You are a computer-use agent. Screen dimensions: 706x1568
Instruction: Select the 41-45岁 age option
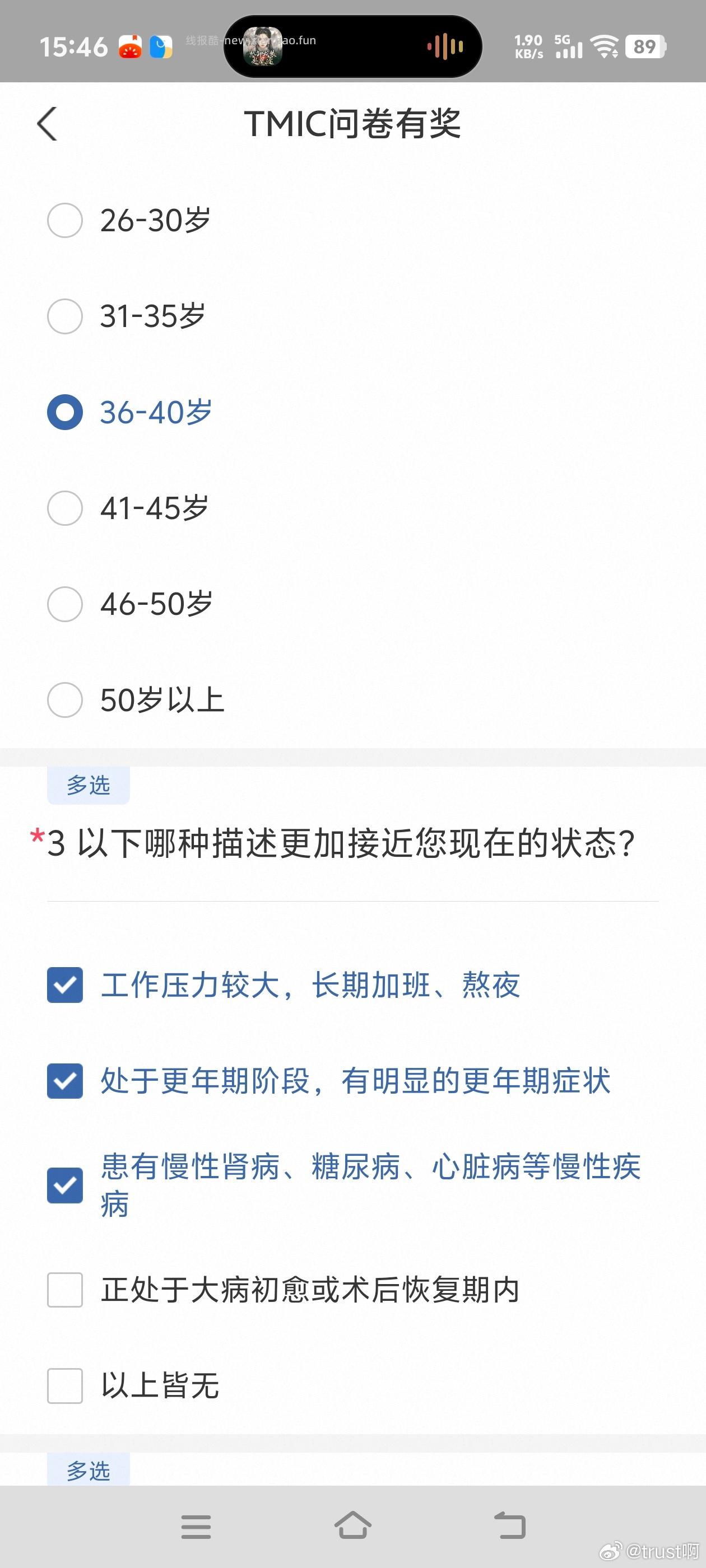(x=64, y=508)
